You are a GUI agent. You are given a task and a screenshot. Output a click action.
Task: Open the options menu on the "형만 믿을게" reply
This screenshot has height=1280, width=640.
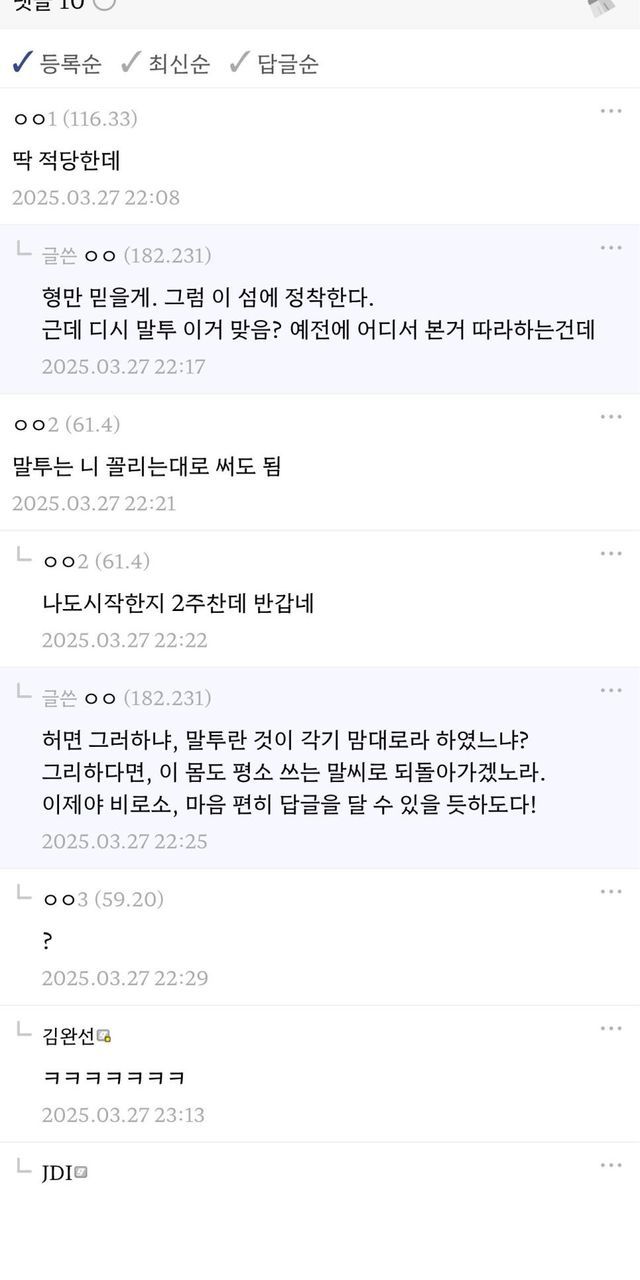(x=611, y=247)
